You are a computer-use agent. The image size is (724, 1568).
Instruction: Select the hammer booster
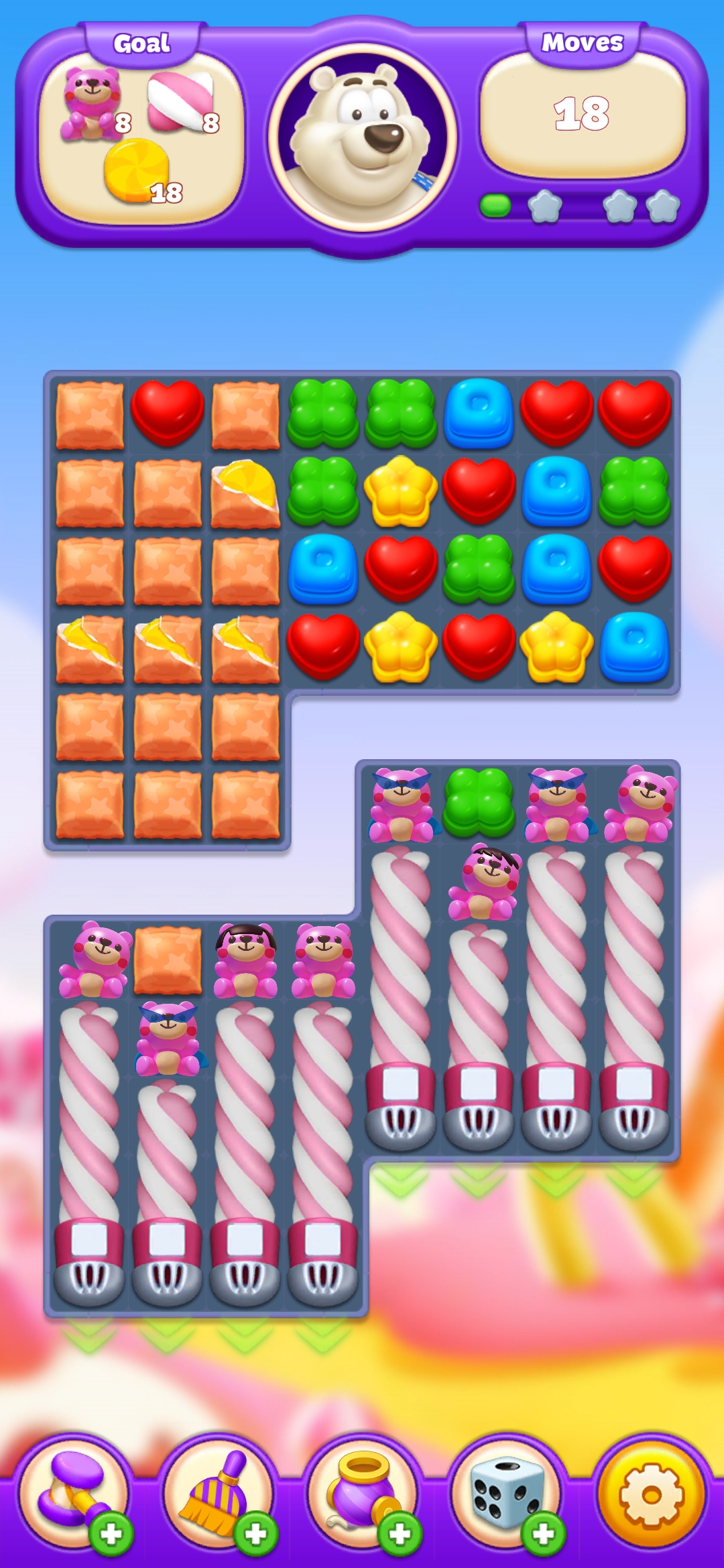point(74,1492)
